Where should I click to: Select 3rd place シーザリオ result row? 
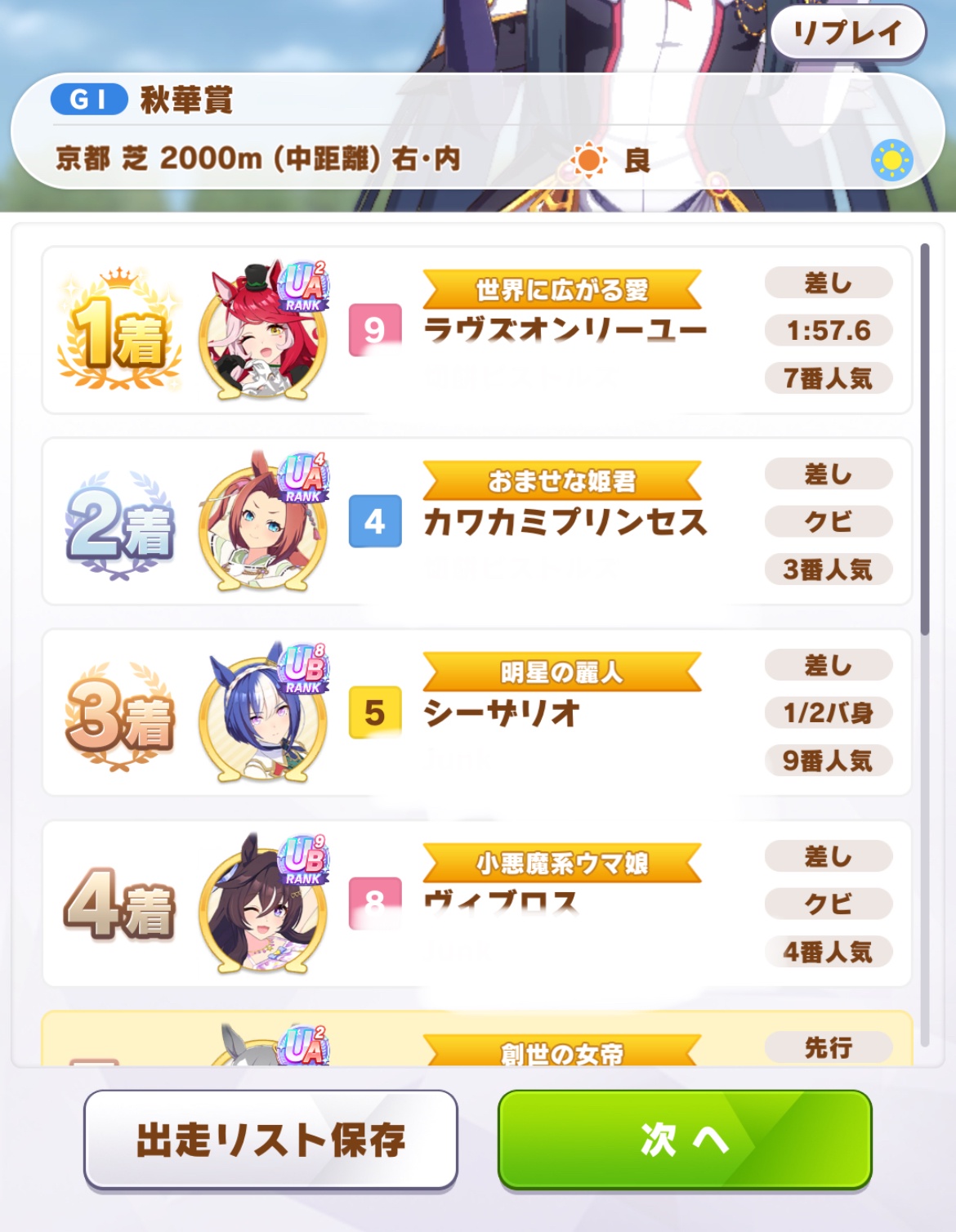476,712
